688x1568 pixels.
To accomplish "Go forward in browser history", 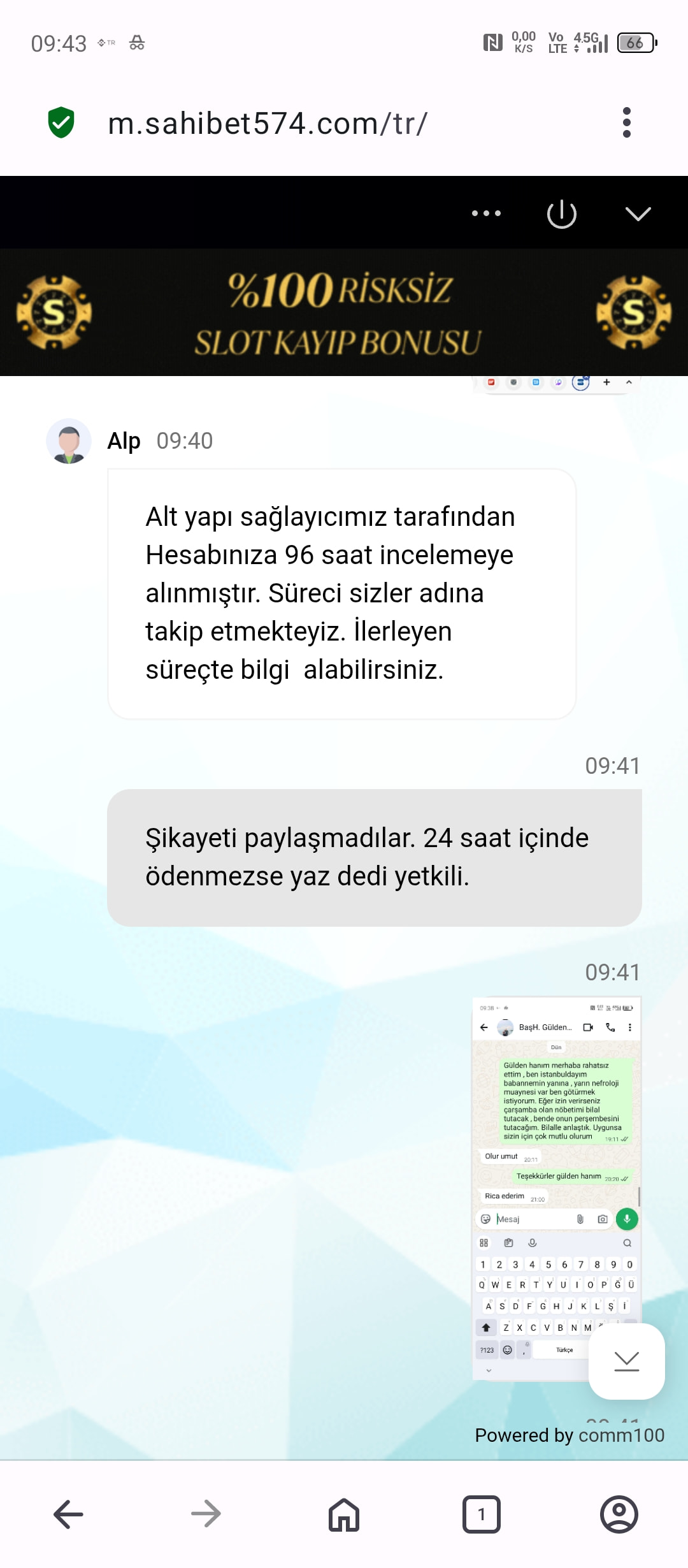I will 206,1514.
